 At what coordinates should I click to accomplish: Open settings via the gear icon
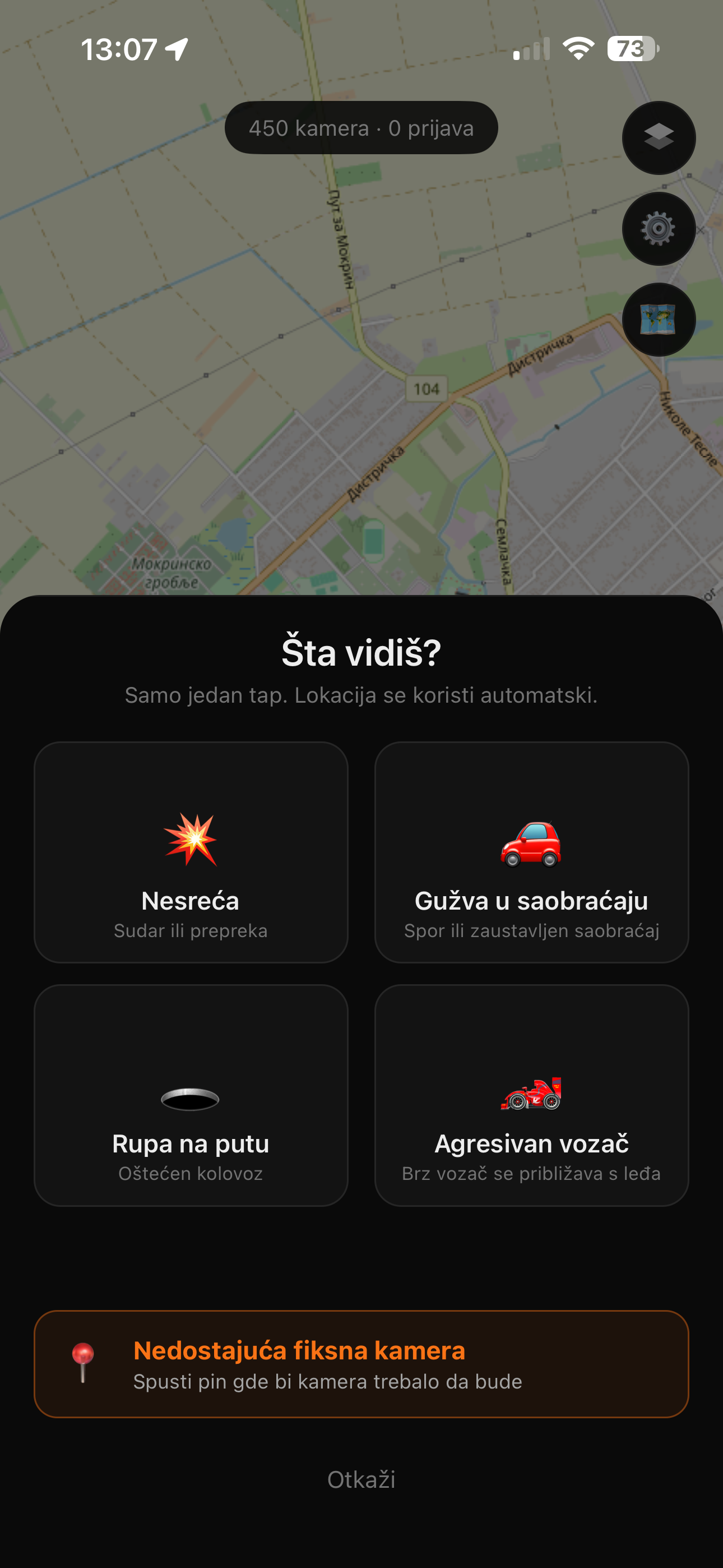pyautogui.click(x=659, y=228)
